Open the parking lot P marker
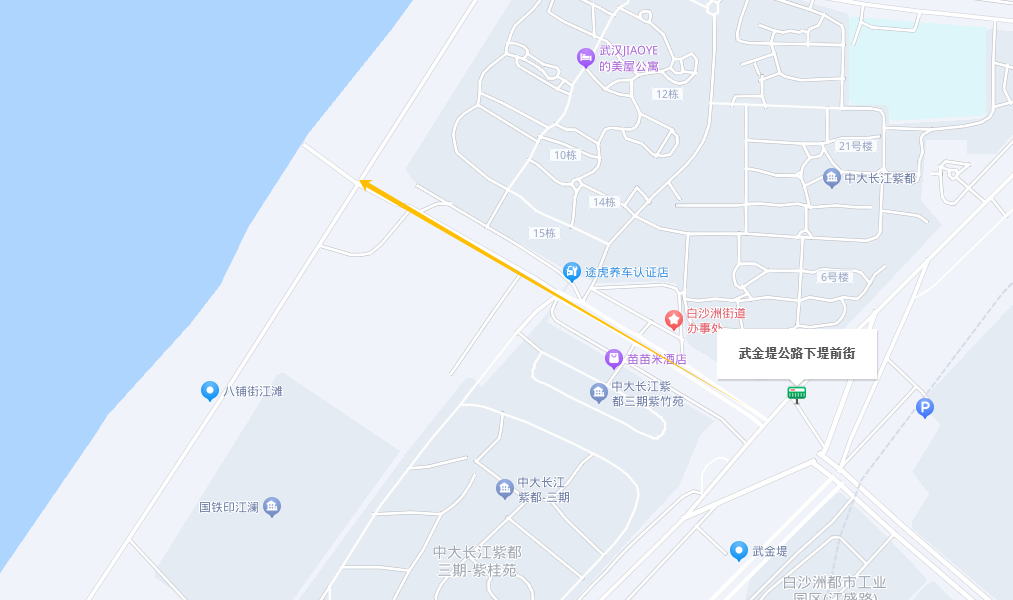 [x=925, y=407]
